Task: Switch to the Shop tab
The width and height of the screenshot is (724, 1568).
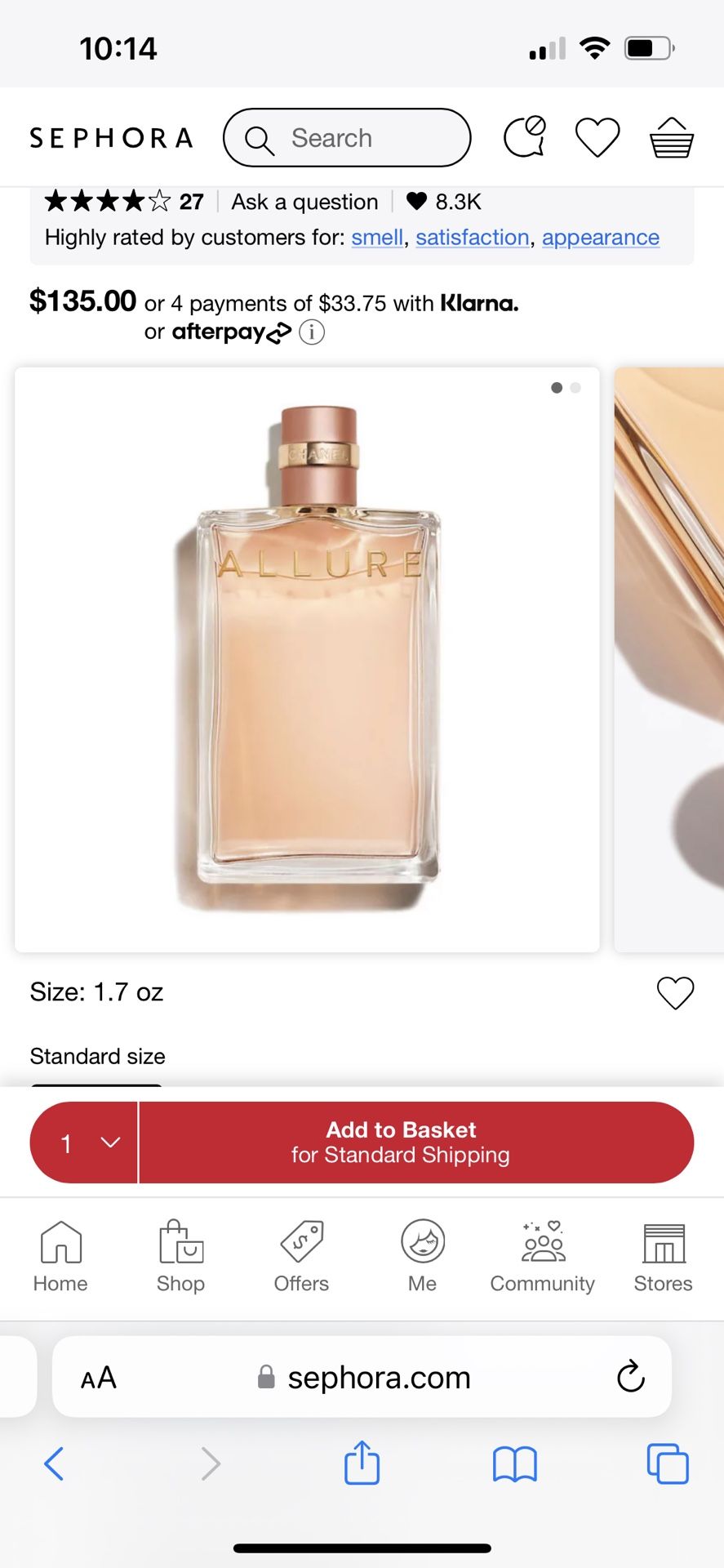Action: 180,1257
